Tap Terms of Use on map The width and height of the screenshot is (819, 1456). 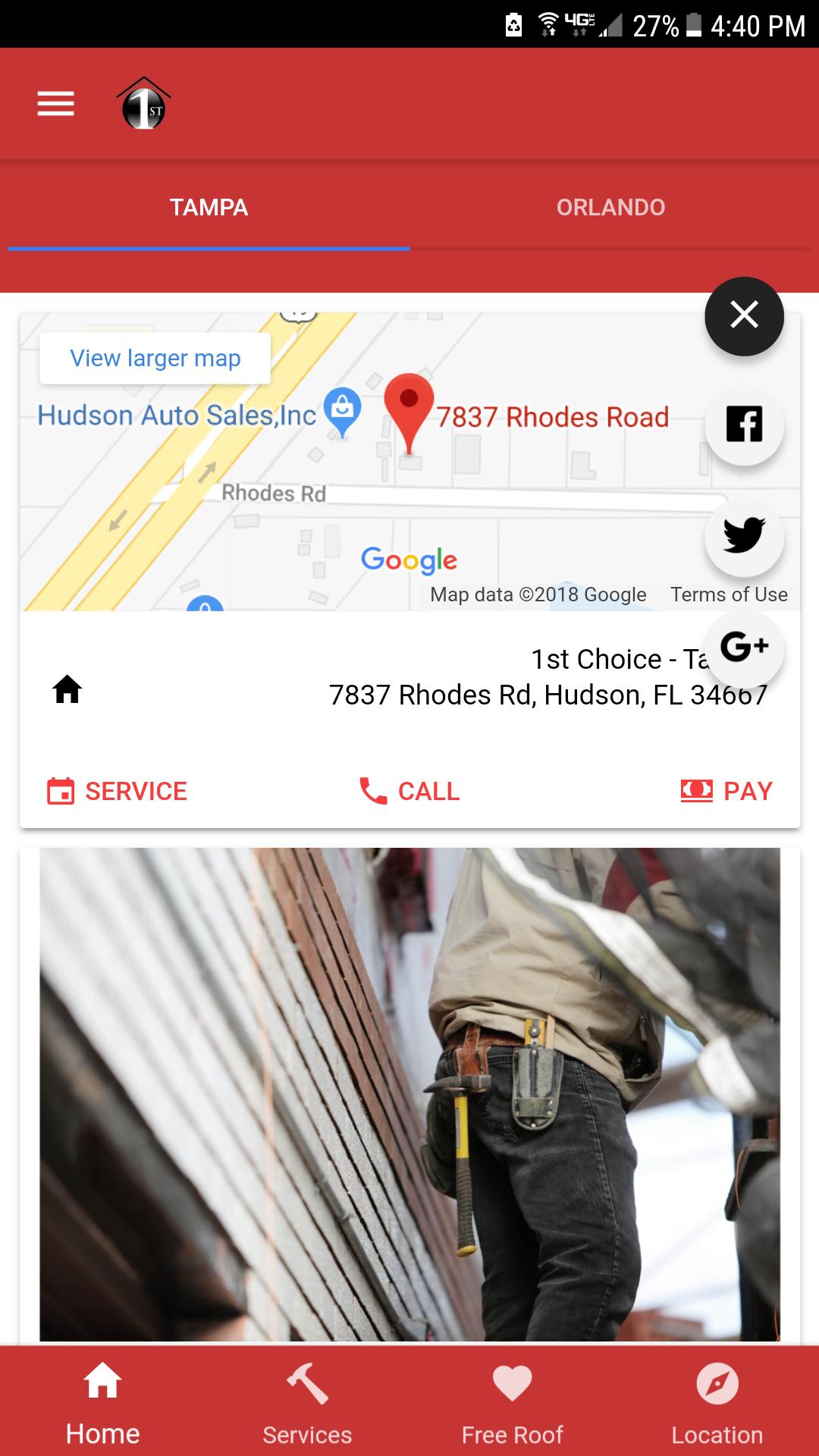(729, 595)
